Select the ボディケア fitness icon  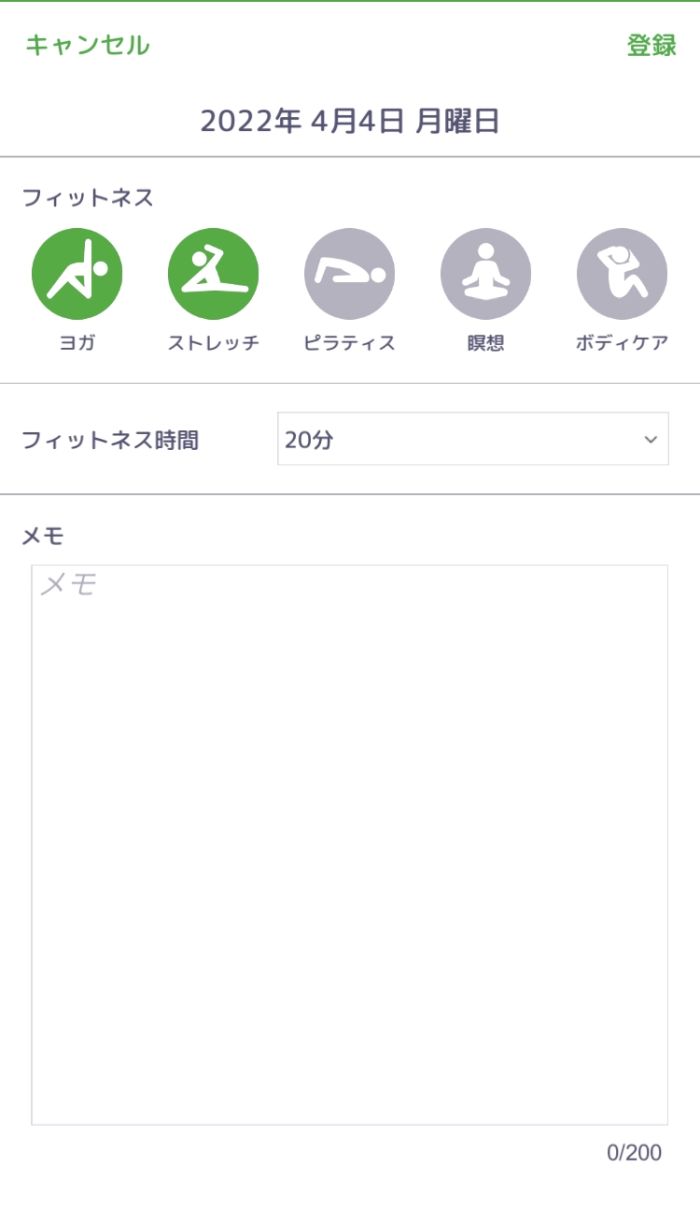pos(621,274)
